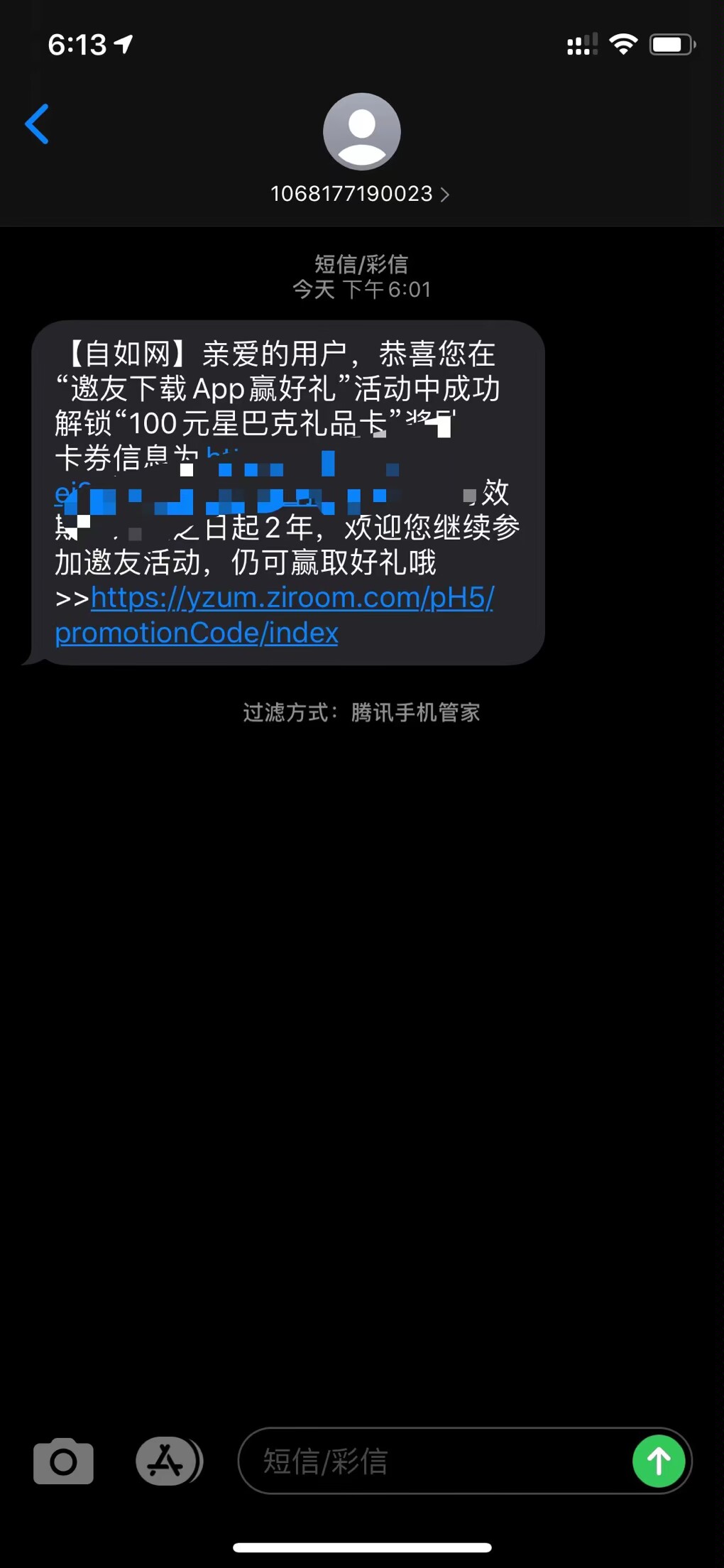Open contact details for 1068177190023

point(361,193)
